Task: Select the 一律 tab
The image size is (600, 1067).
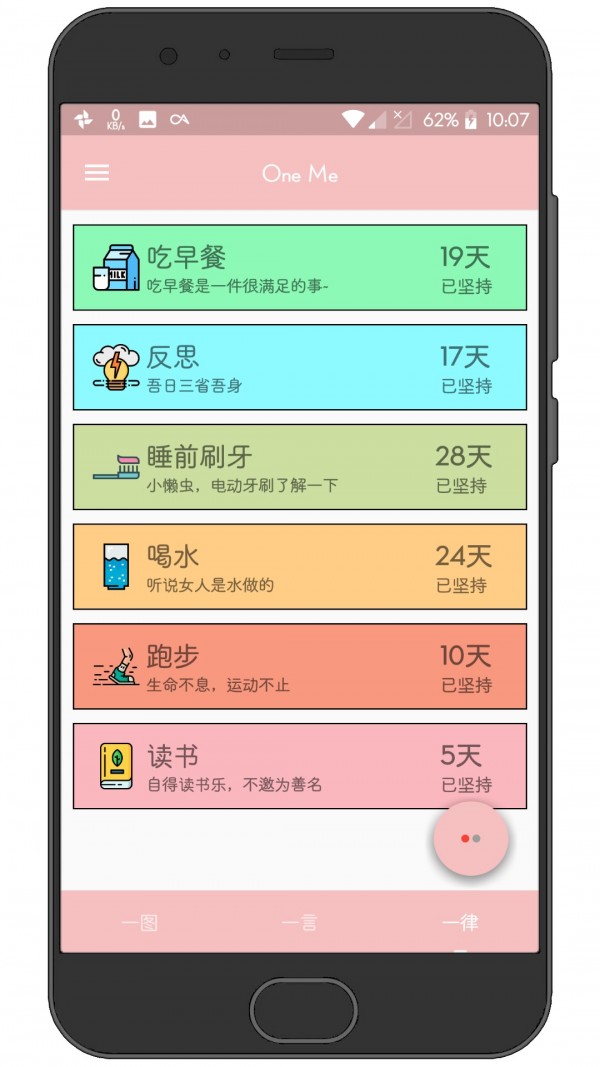Action: point(460,922)
